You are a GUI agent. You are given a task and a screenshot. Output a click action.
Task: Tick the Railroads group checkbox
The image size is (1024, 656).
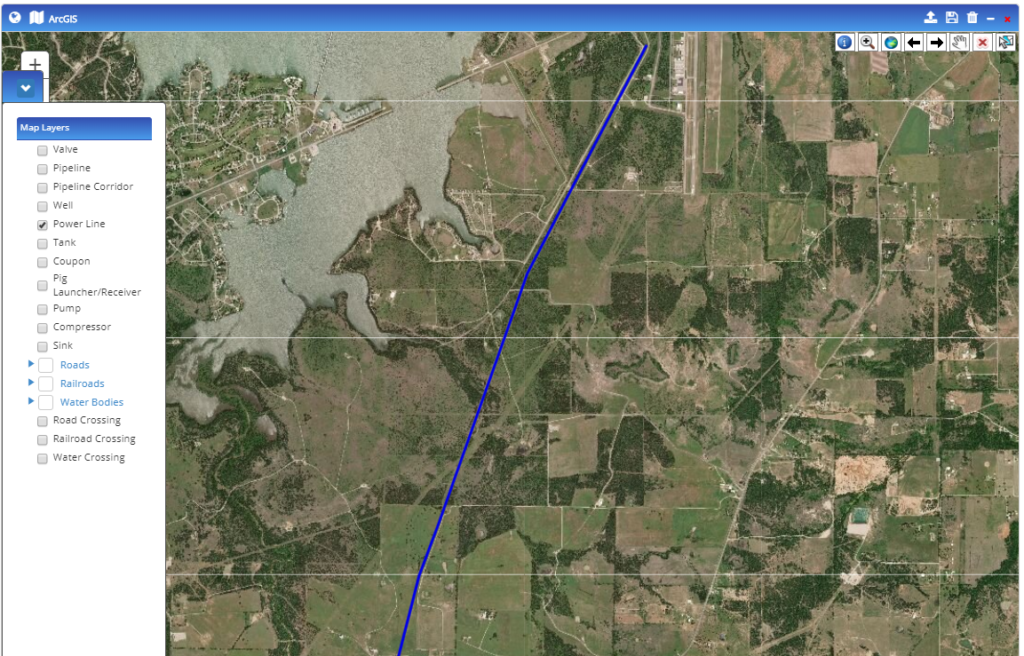tap(46, 384)
